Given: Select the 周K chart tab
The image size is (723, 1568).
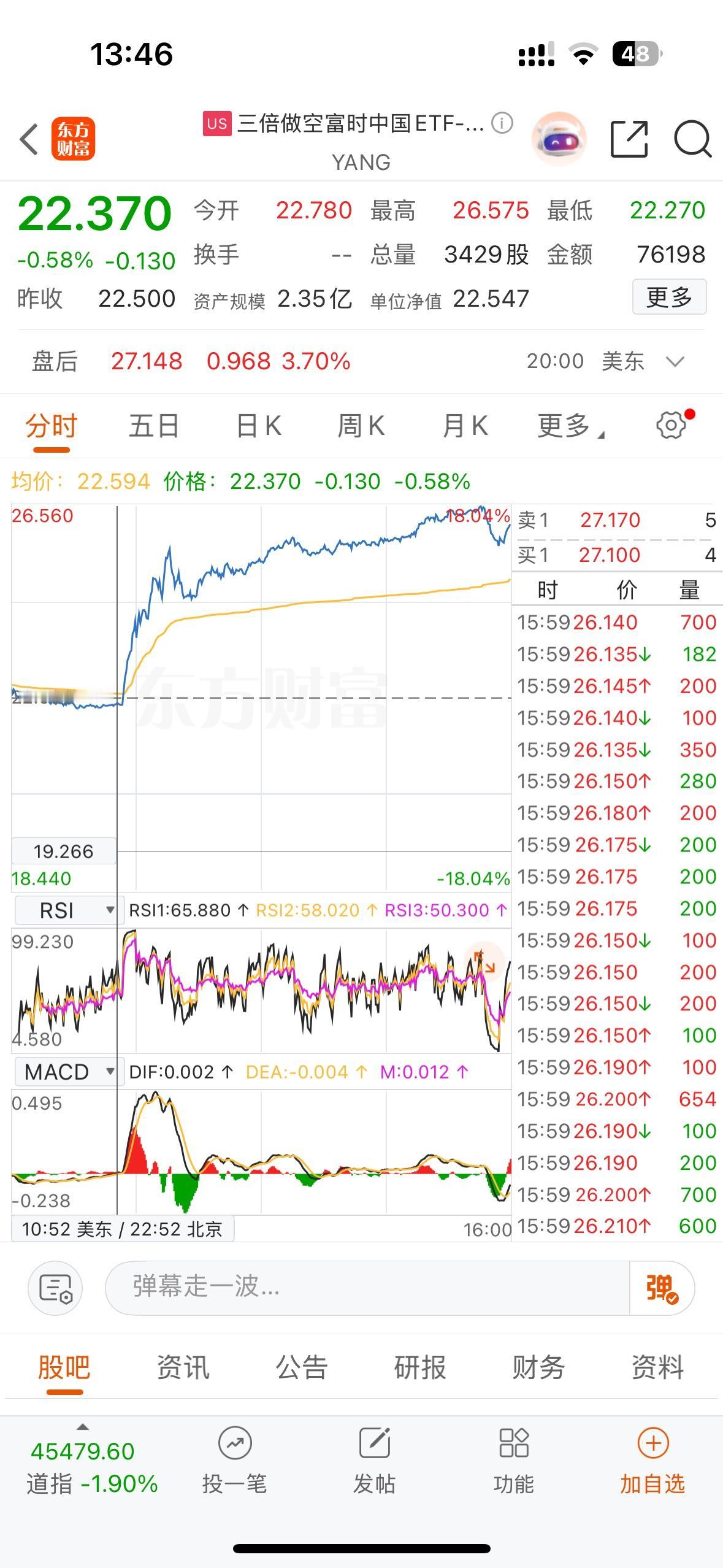Looking at the screenshot, I should (x=361, y=426).
